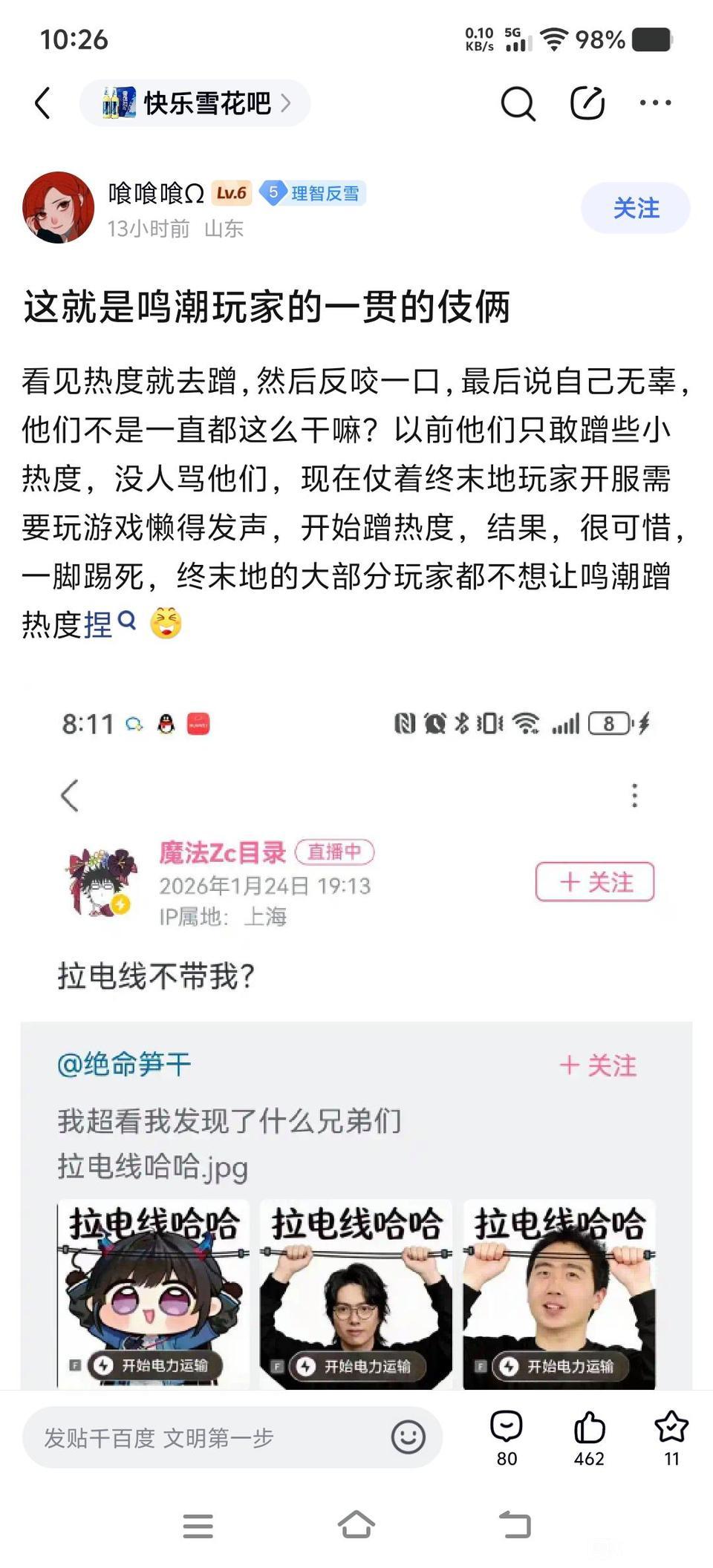Open the system recent apps view
The height and width of the screenshot is (1568, 713).
coord(198,1526)
